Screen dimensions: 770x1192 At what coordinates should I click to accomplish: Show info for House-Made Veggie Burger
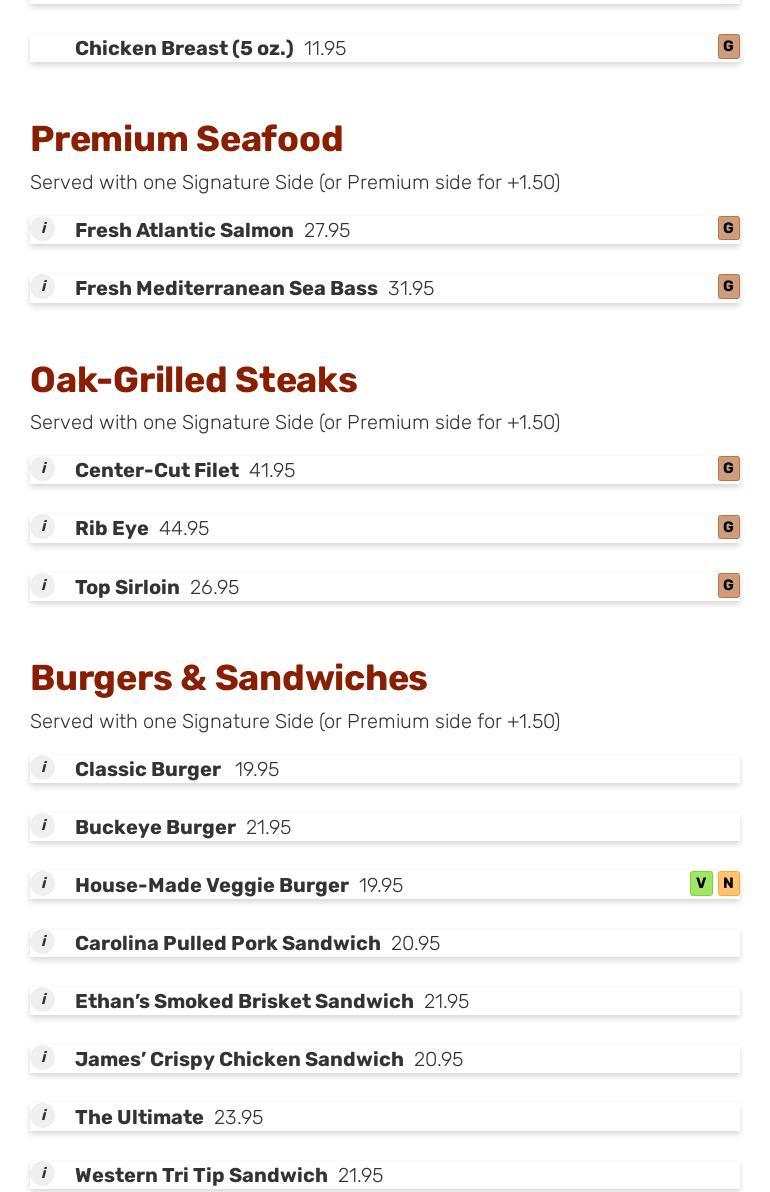[44, 884]
